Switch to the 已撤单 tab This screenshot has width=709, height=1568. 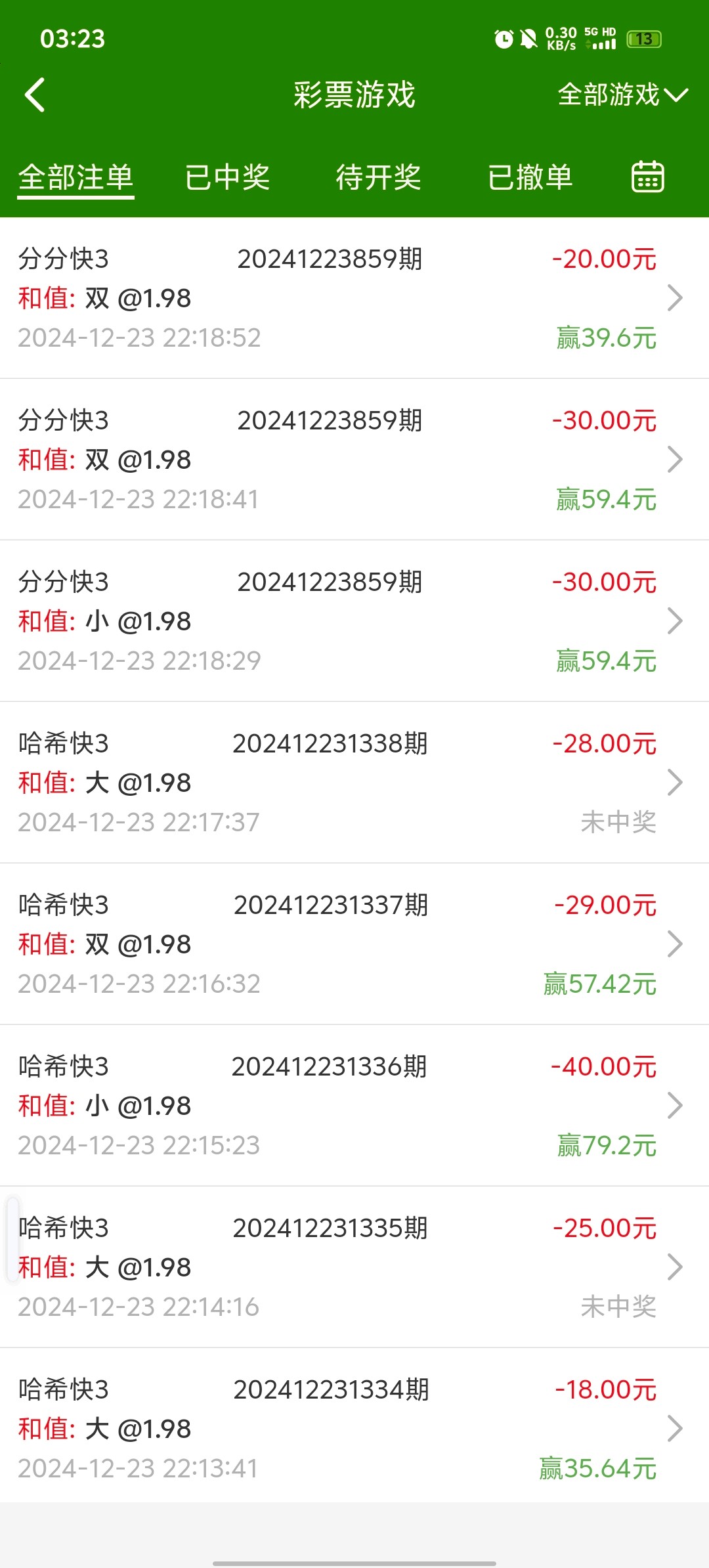530,177
